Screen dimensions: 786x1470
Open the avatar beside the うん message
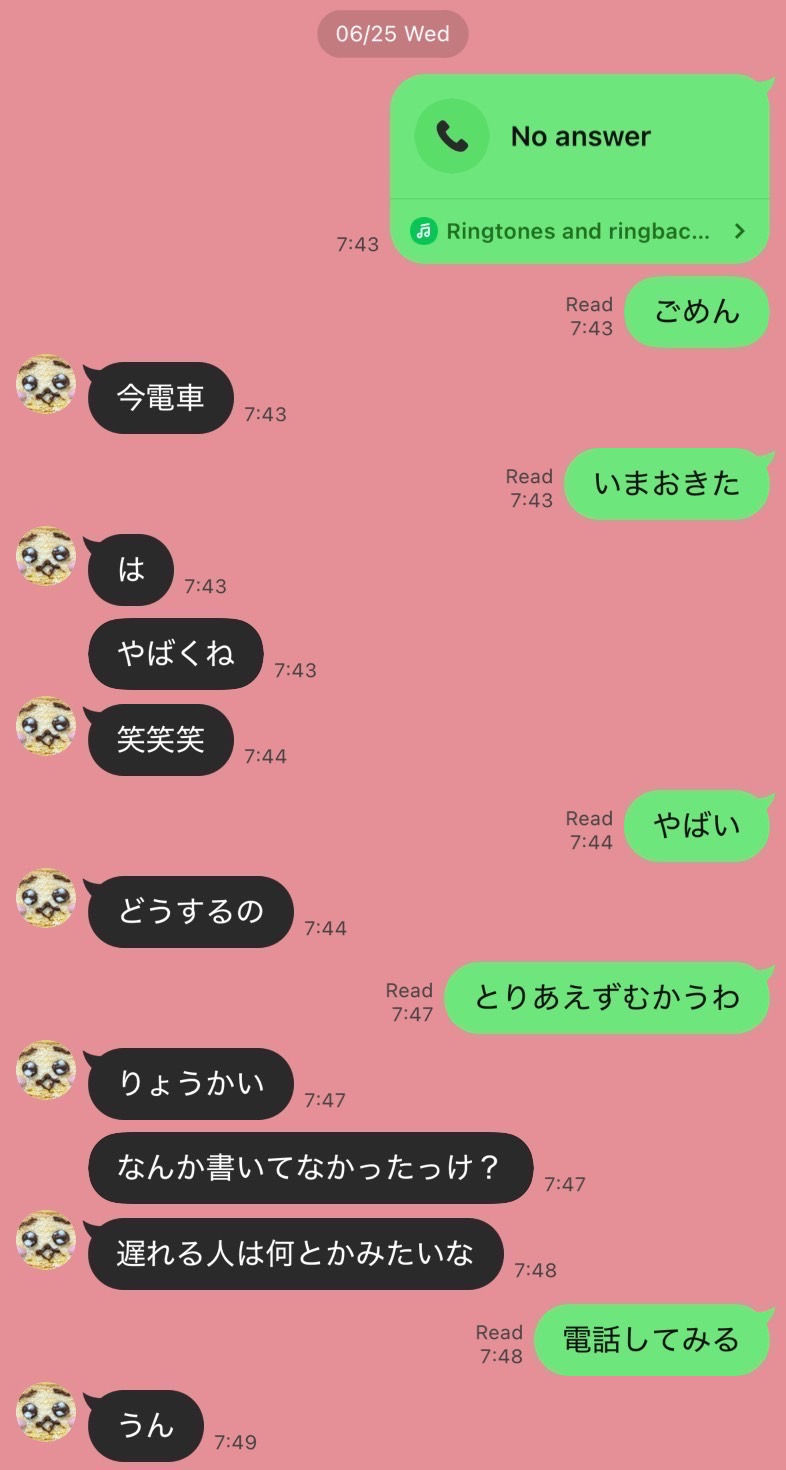[x=46, y=1412]
